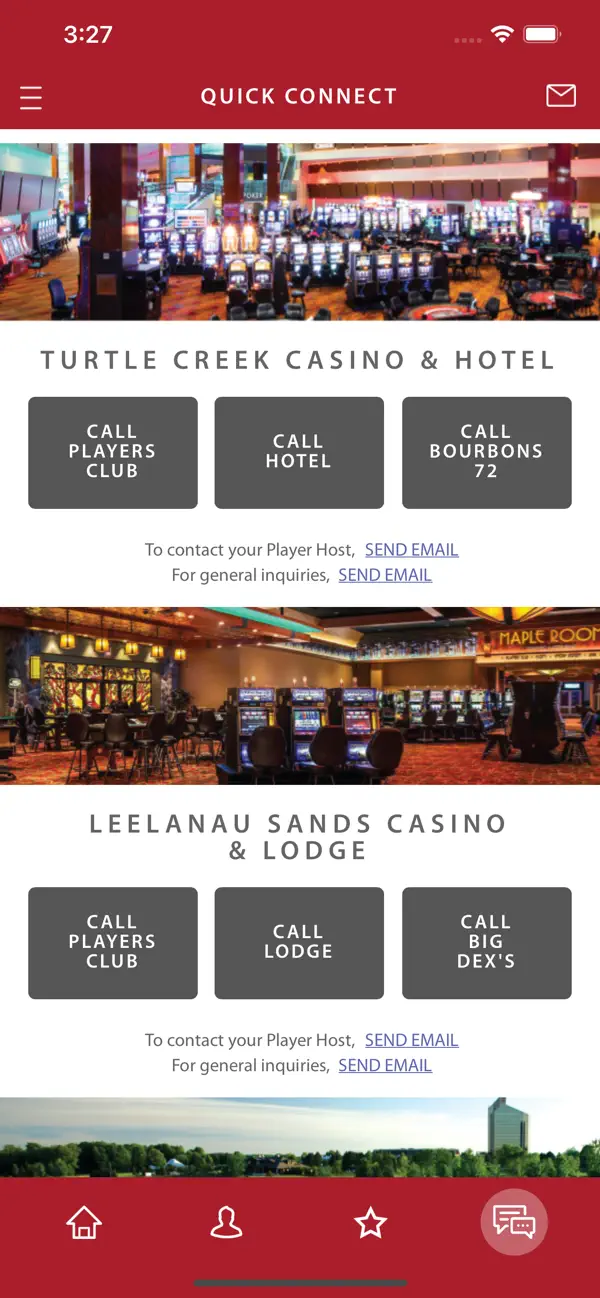Screen dimensions: 600x1298
Task: Open the chat bubble button
Action: click(514, 1222)
